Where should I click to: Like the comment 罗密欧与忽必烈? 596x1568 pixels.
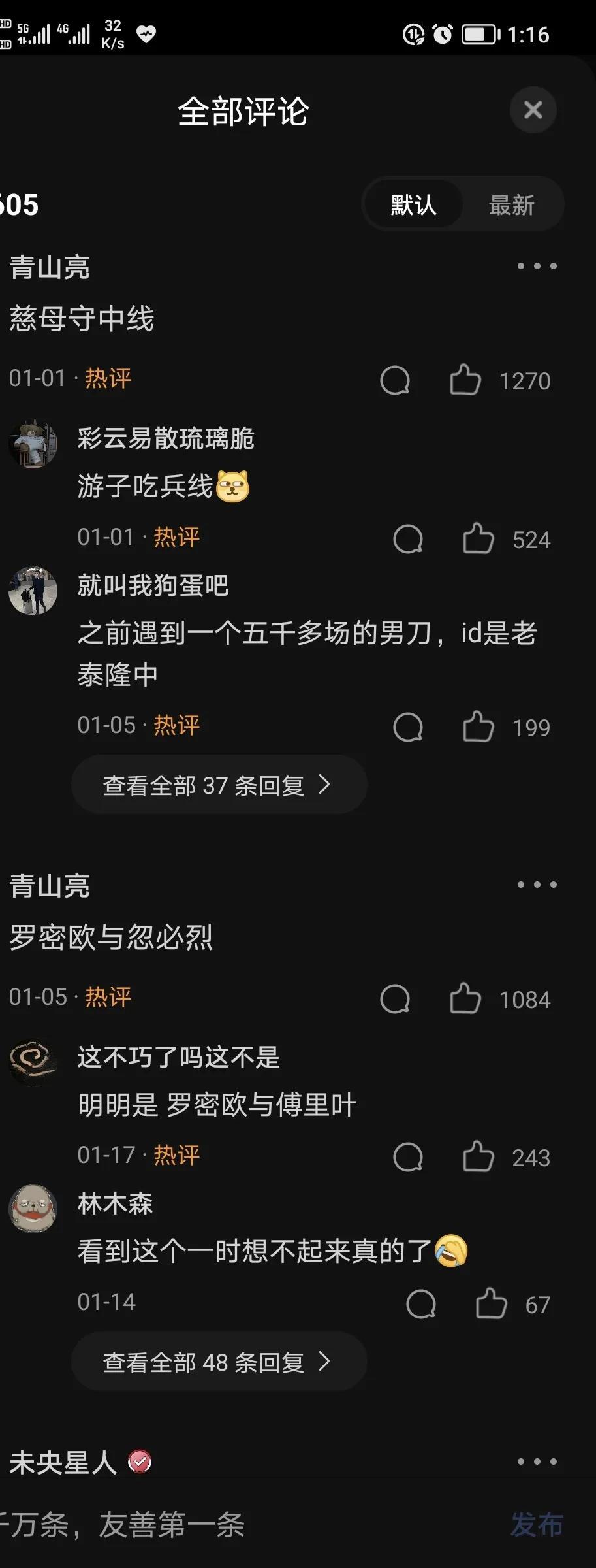pos(465,999)
